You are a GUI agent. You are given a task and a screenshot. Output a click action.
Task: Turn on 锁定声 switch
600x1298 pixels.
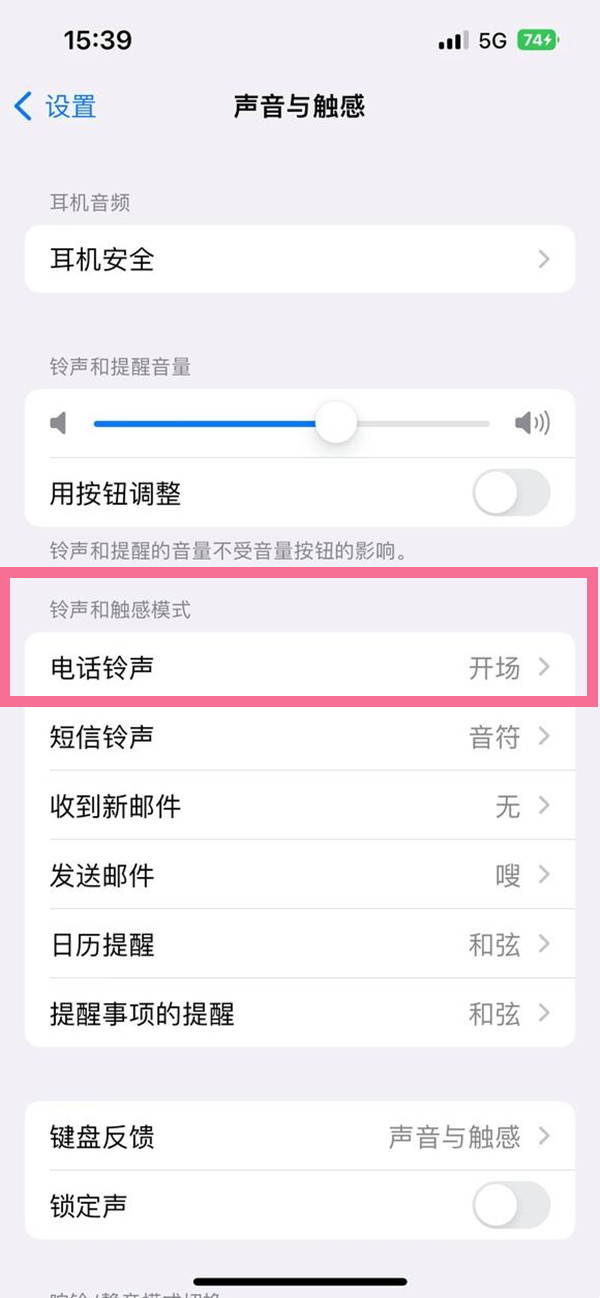tap(510, 1206)
